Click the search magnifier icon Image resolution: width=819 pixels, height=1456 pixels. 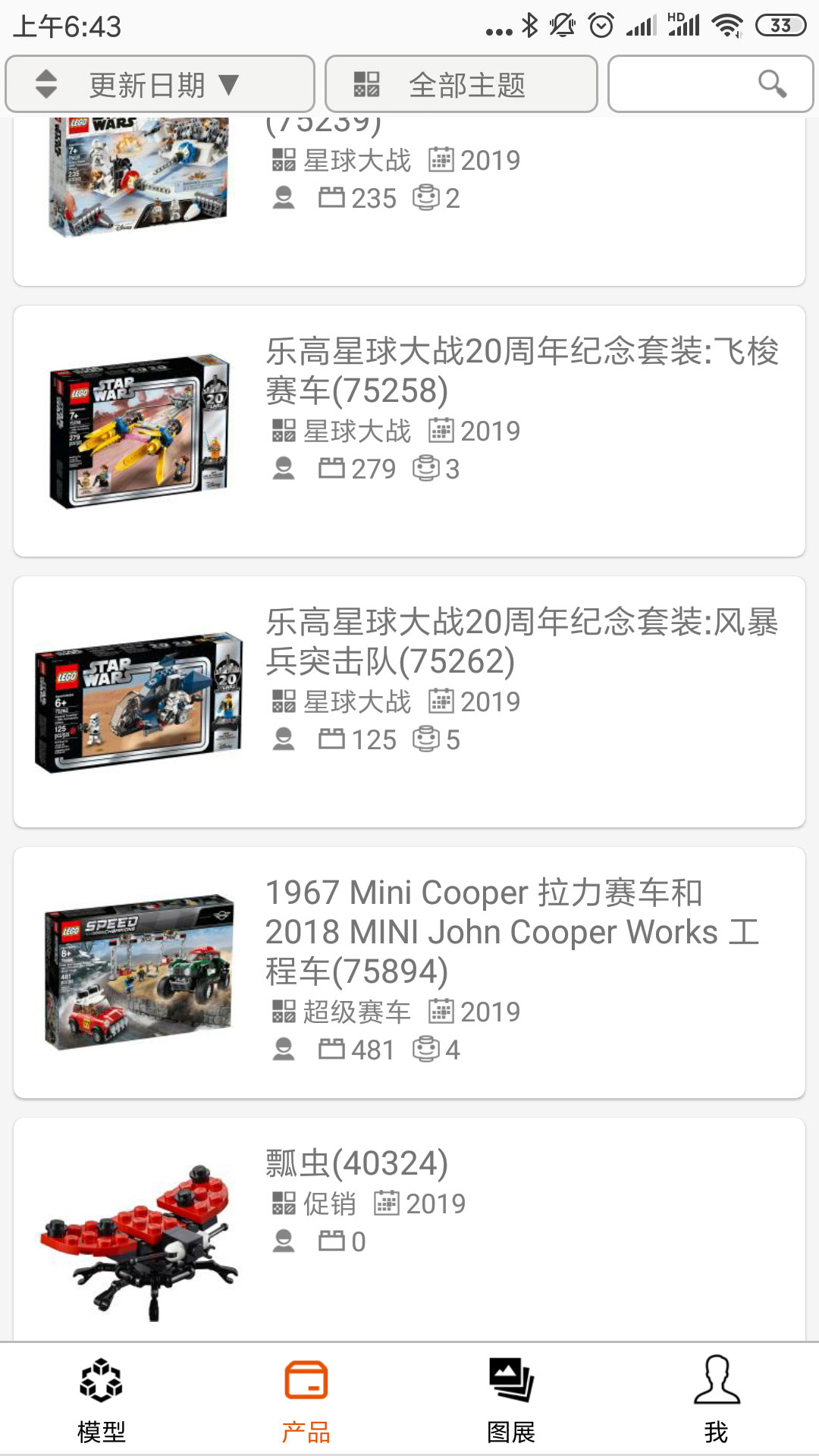(x=772, y=85)
